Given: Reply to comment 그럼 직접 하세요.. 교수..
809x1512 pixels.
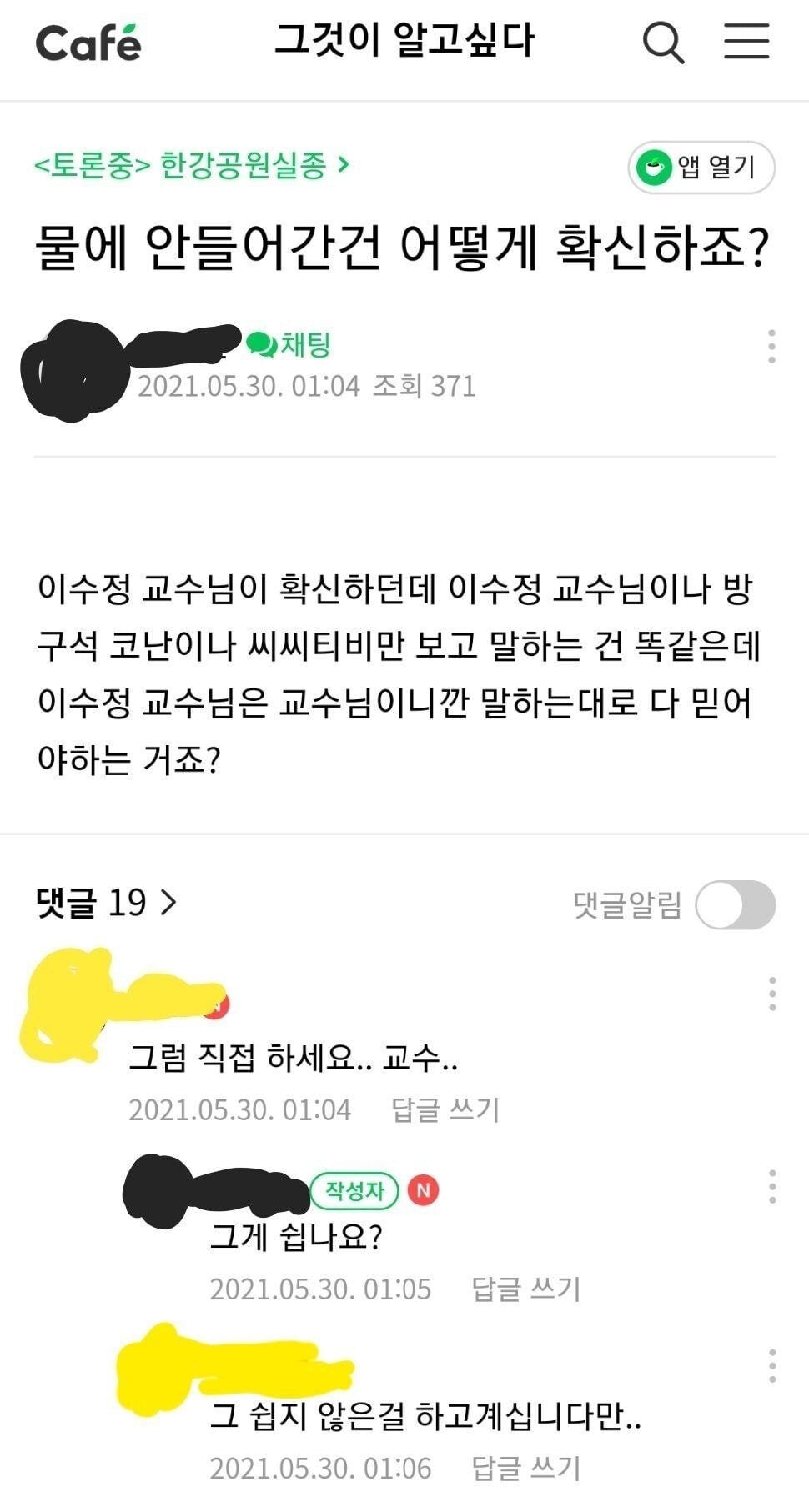Looking at the screenshot, I should pos(445,1109).
